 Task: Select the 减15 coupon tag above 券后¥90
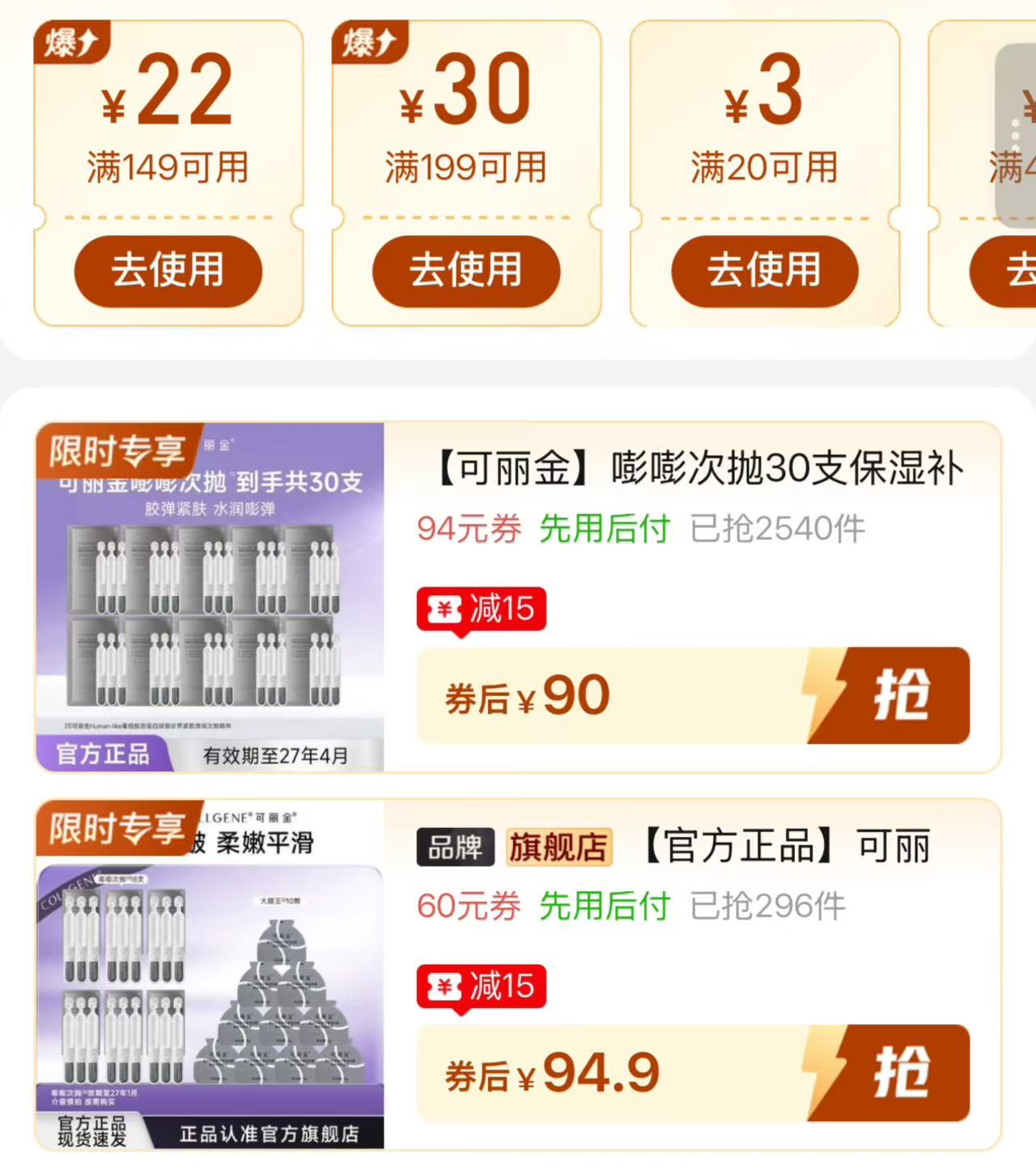coord(482,609)
